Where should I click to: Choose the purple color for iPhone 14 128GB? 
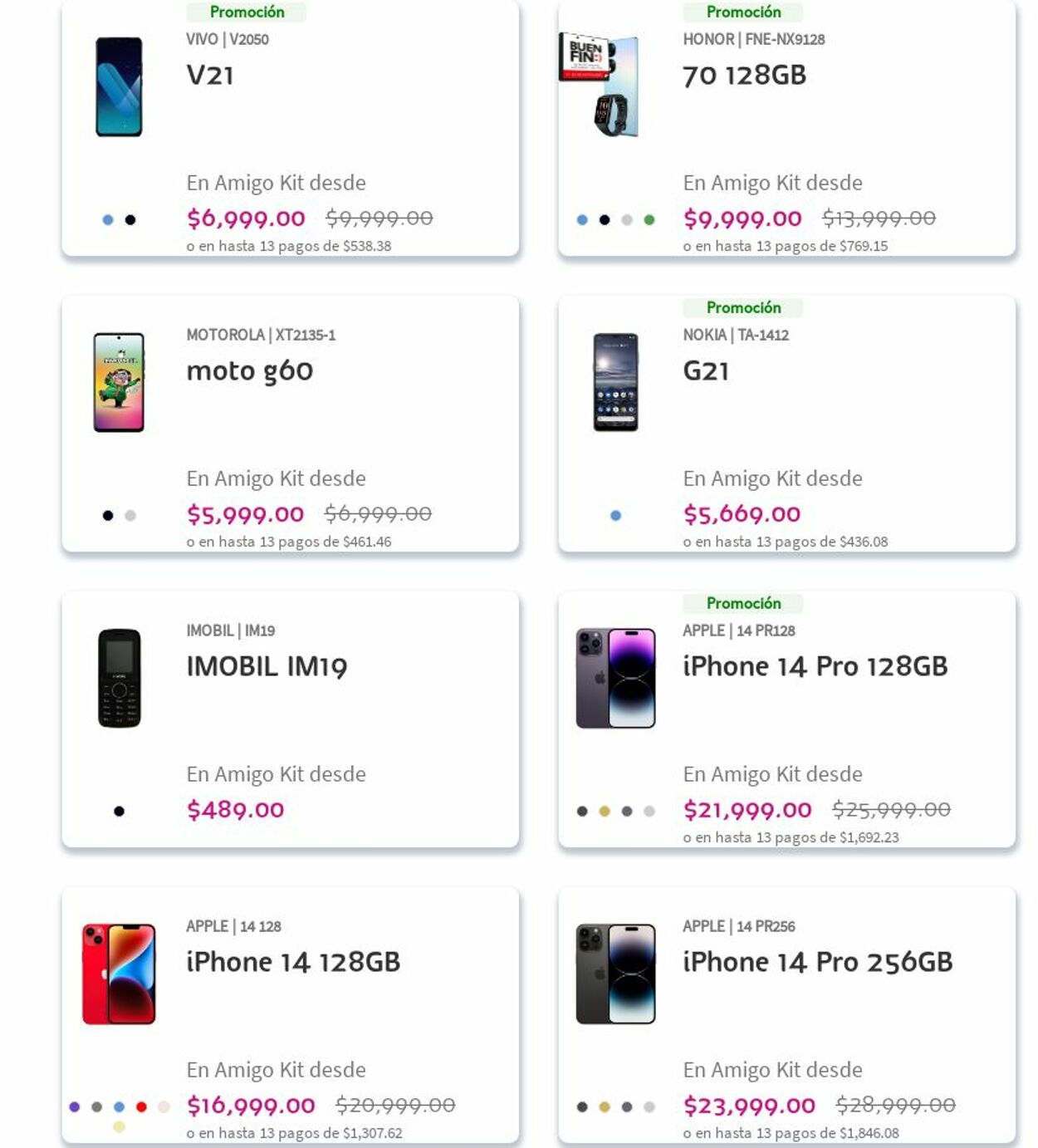[x=75, y=1107]
